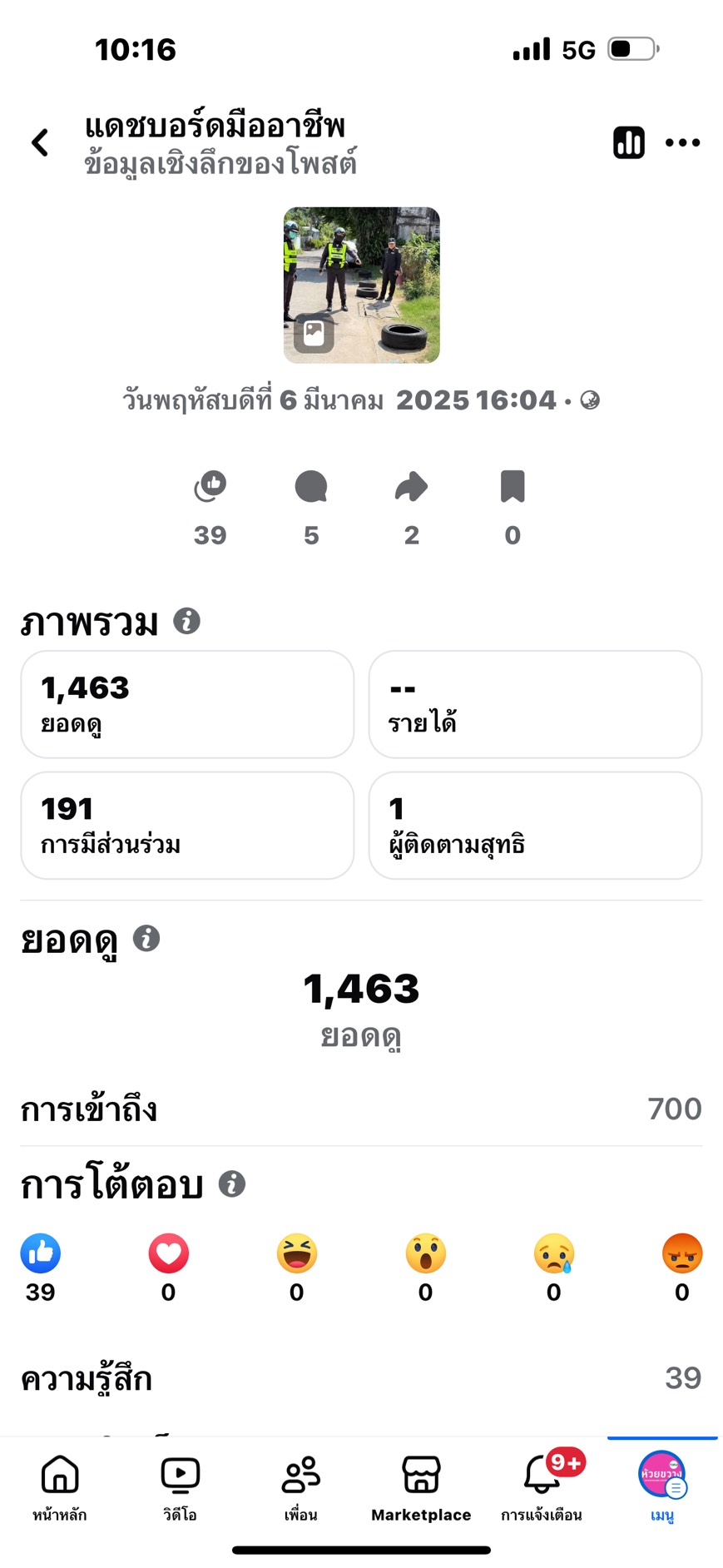Open the Marketplace tab
Screen dimensions: 723x1568
(421, 1487)
